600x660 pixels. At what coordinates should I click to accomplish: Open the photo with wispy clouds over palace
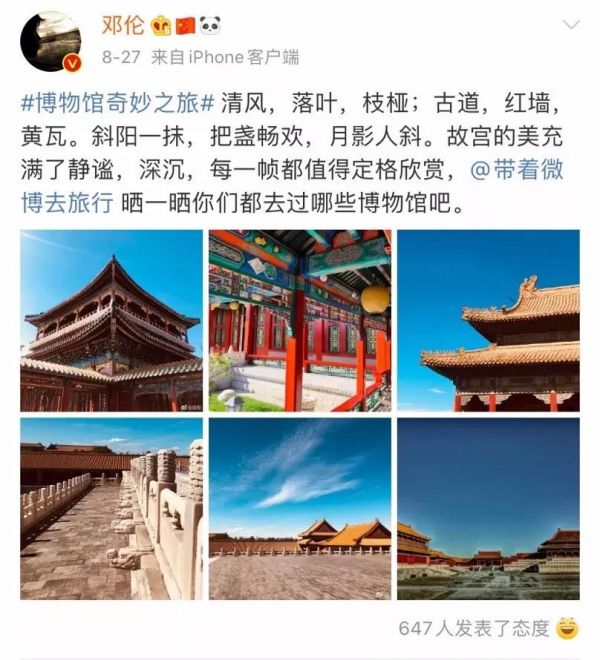299,508
